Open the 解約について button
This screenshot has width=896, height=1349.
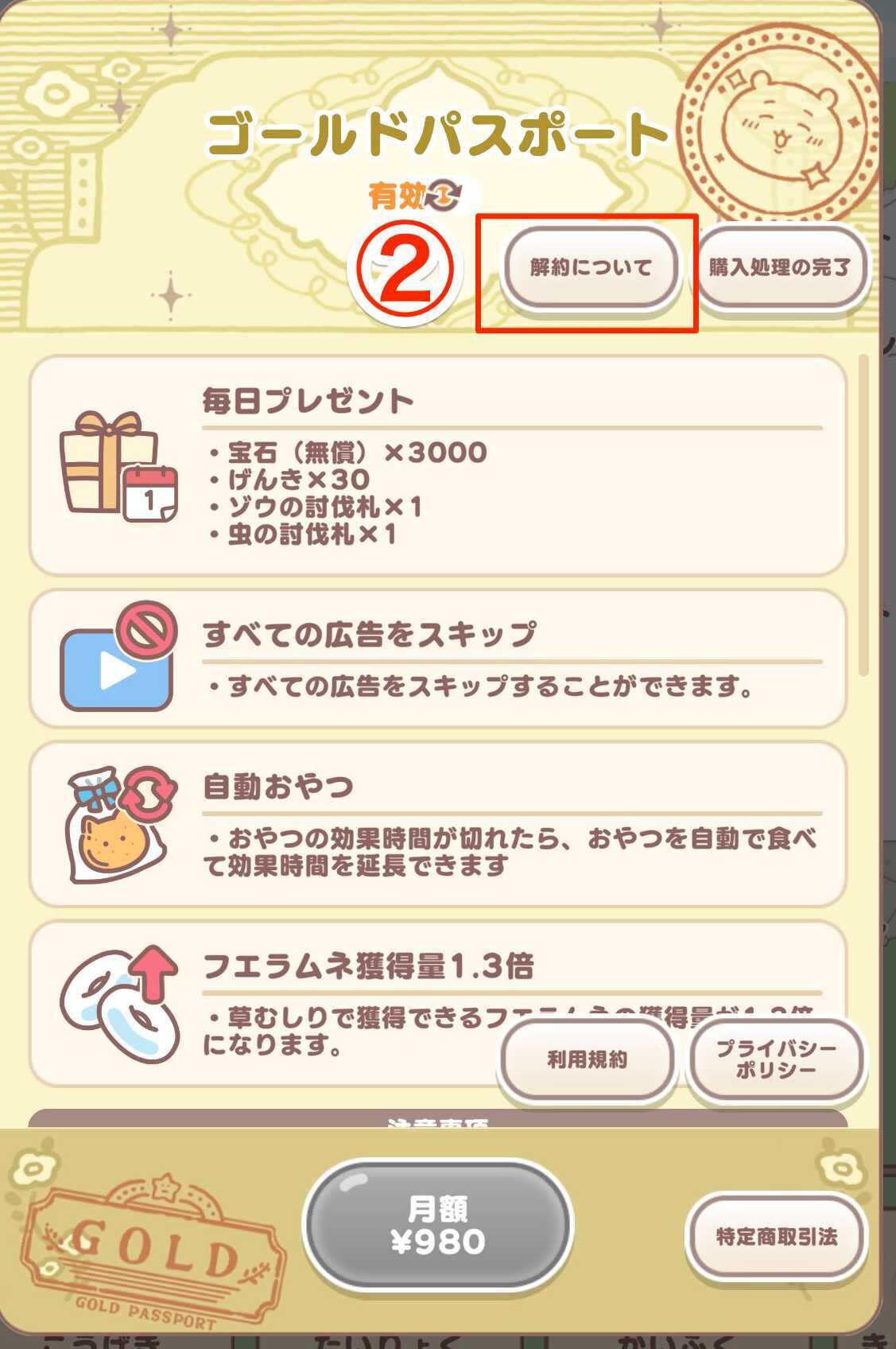(590, 267)
